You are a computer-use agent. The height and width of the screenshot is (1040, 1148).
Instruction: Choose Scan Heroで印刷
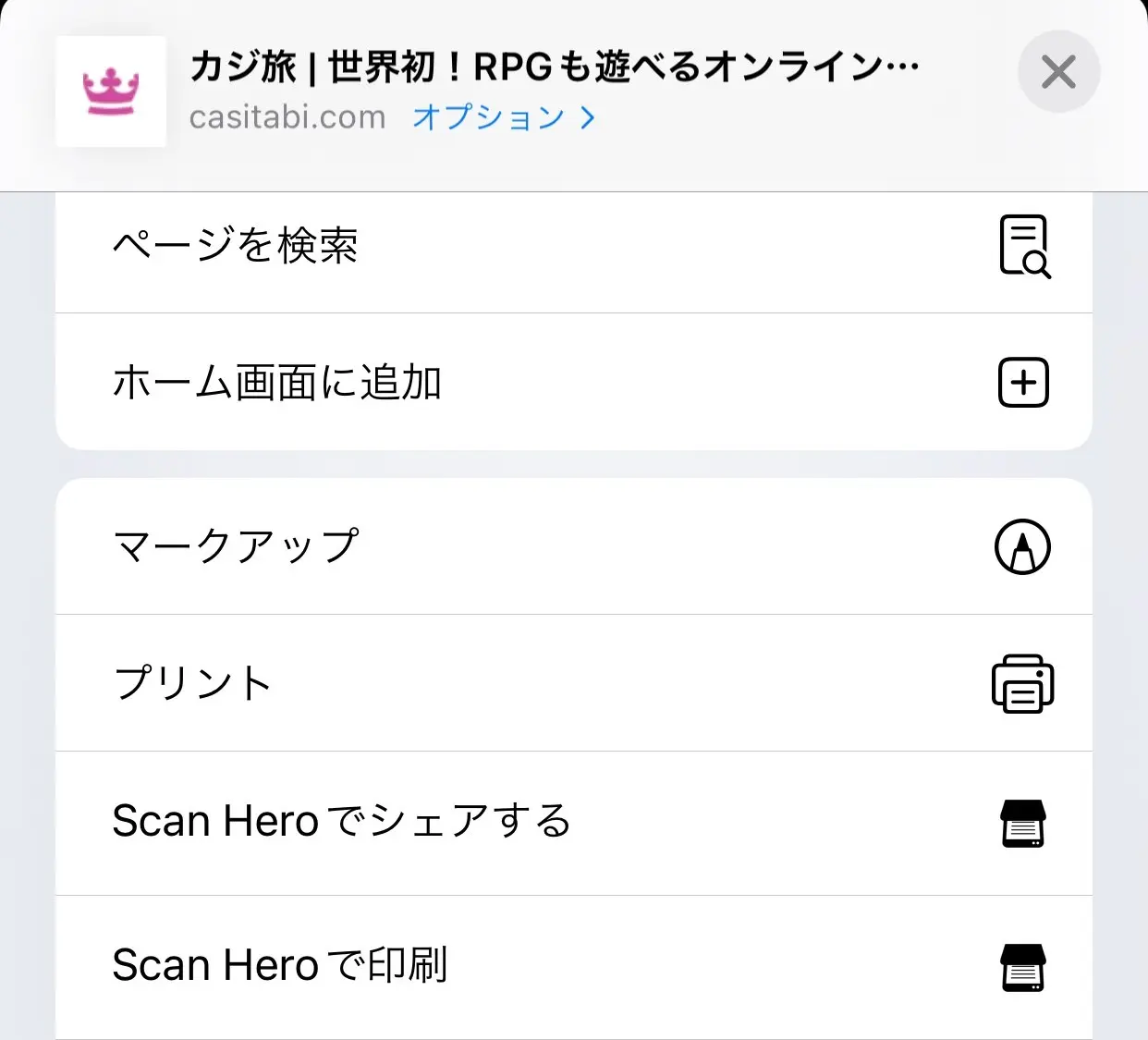coord(573,966)
